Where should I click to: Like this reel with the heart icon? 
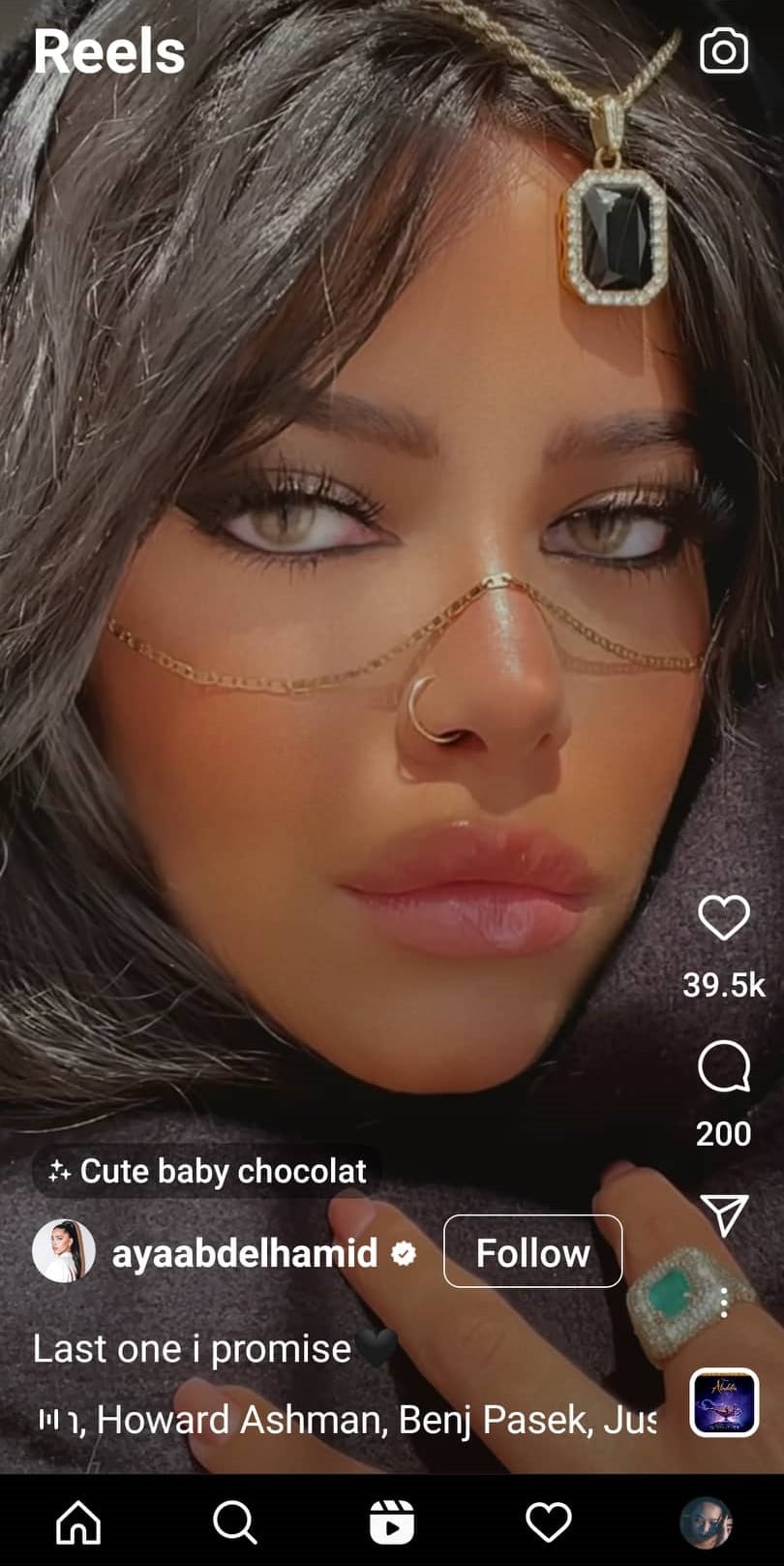coord(724,918)
